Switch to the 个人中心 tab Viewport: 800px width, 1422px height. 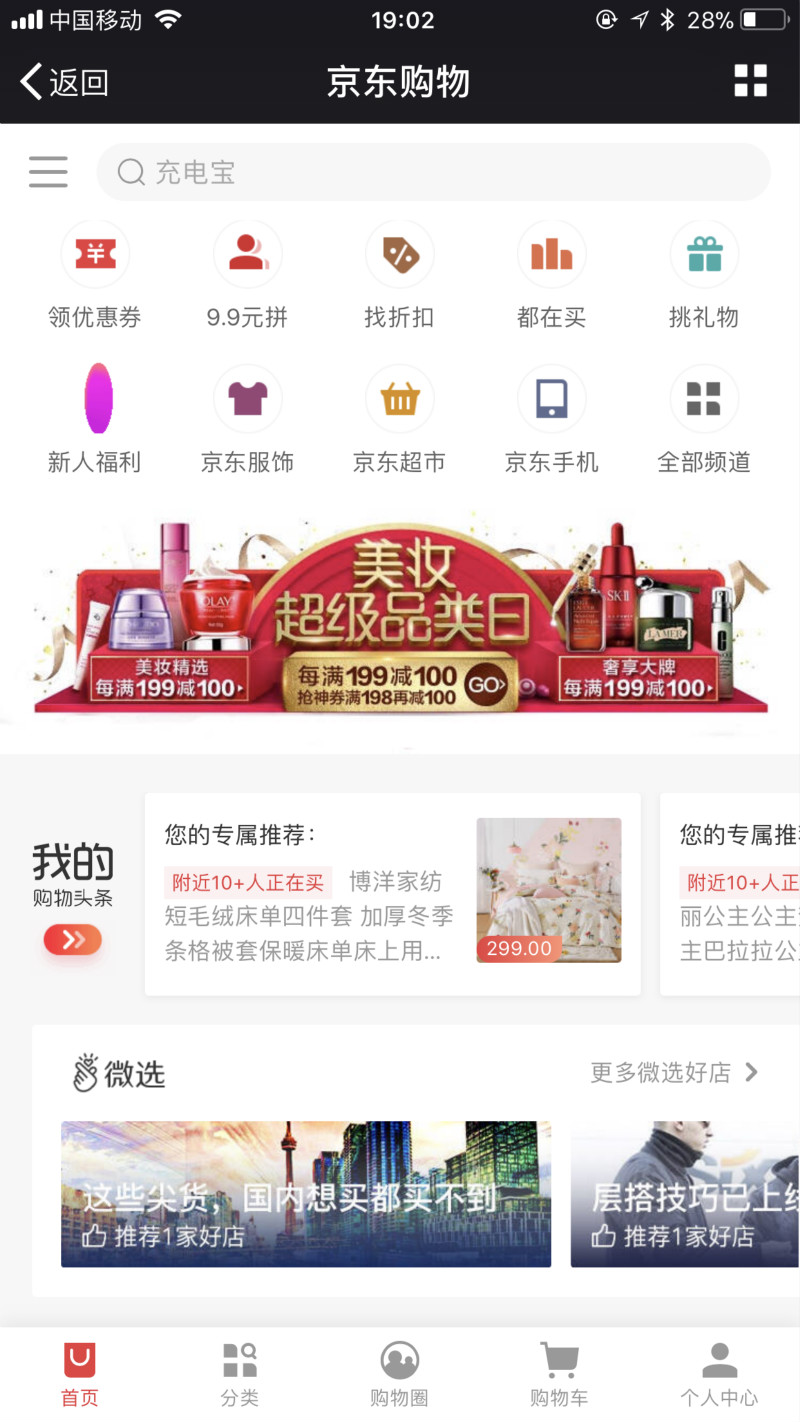point(719,1374)
